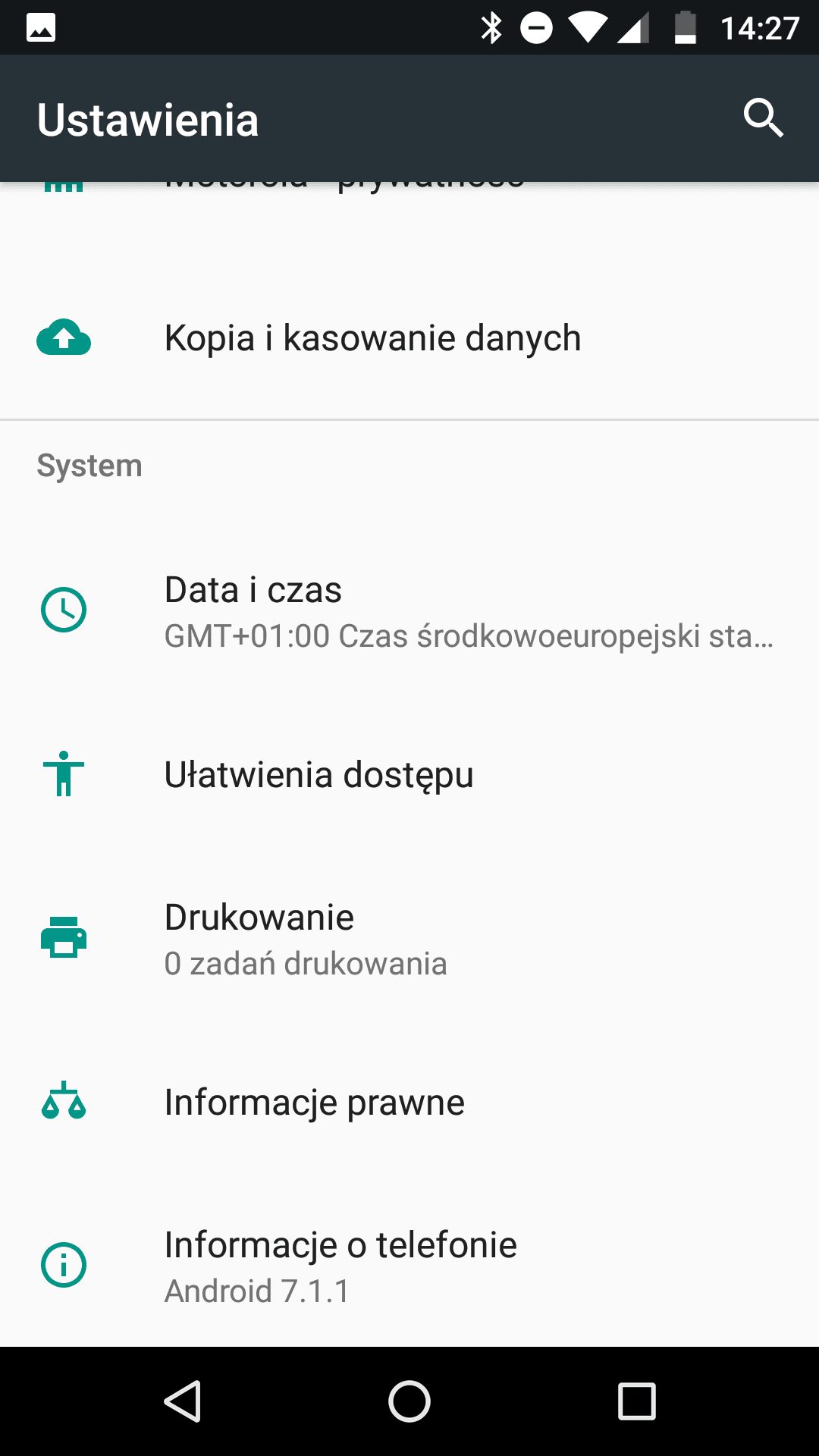Tap the home button
The width and height of the screenshot is (819, 1456).
[x=409, y=1401]
